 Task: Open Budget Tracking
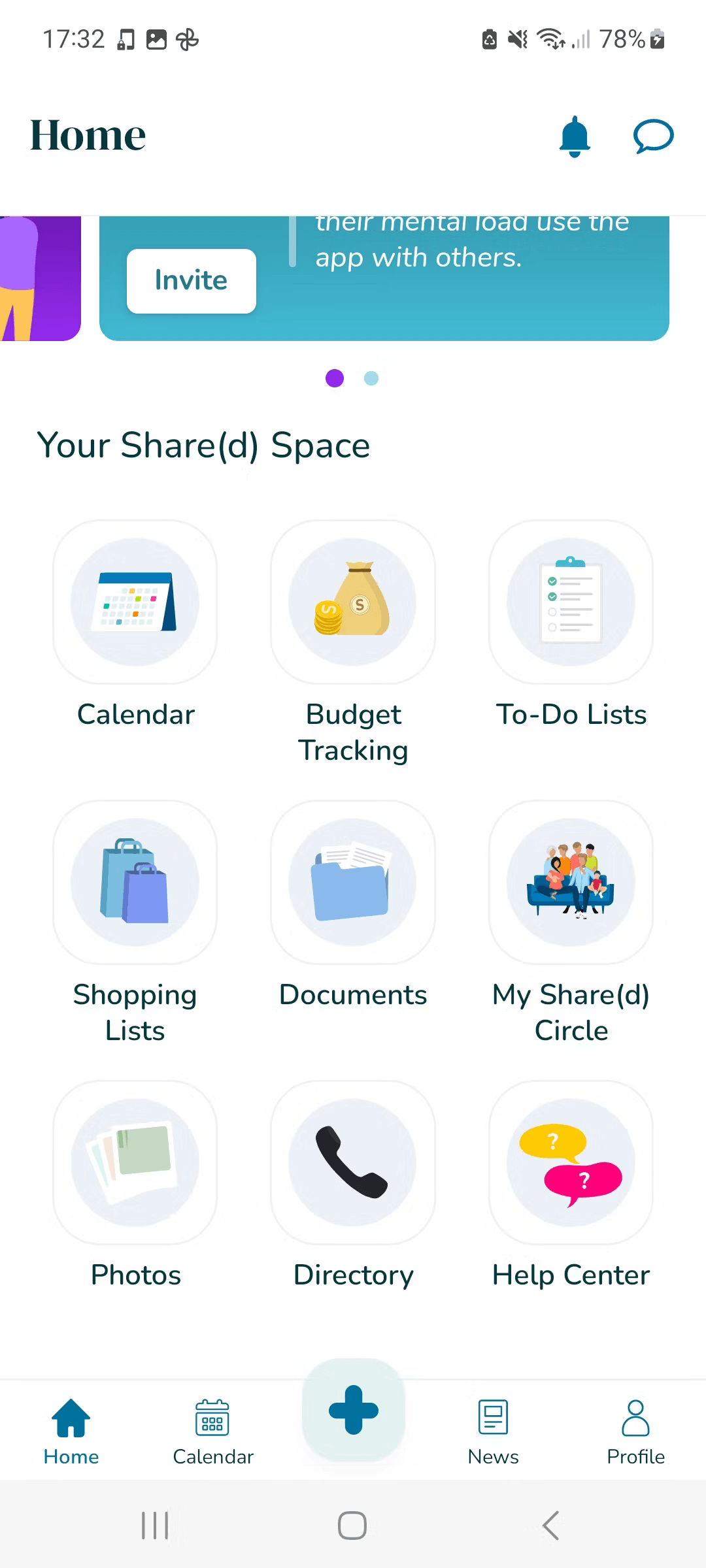[x=353, y=602]
